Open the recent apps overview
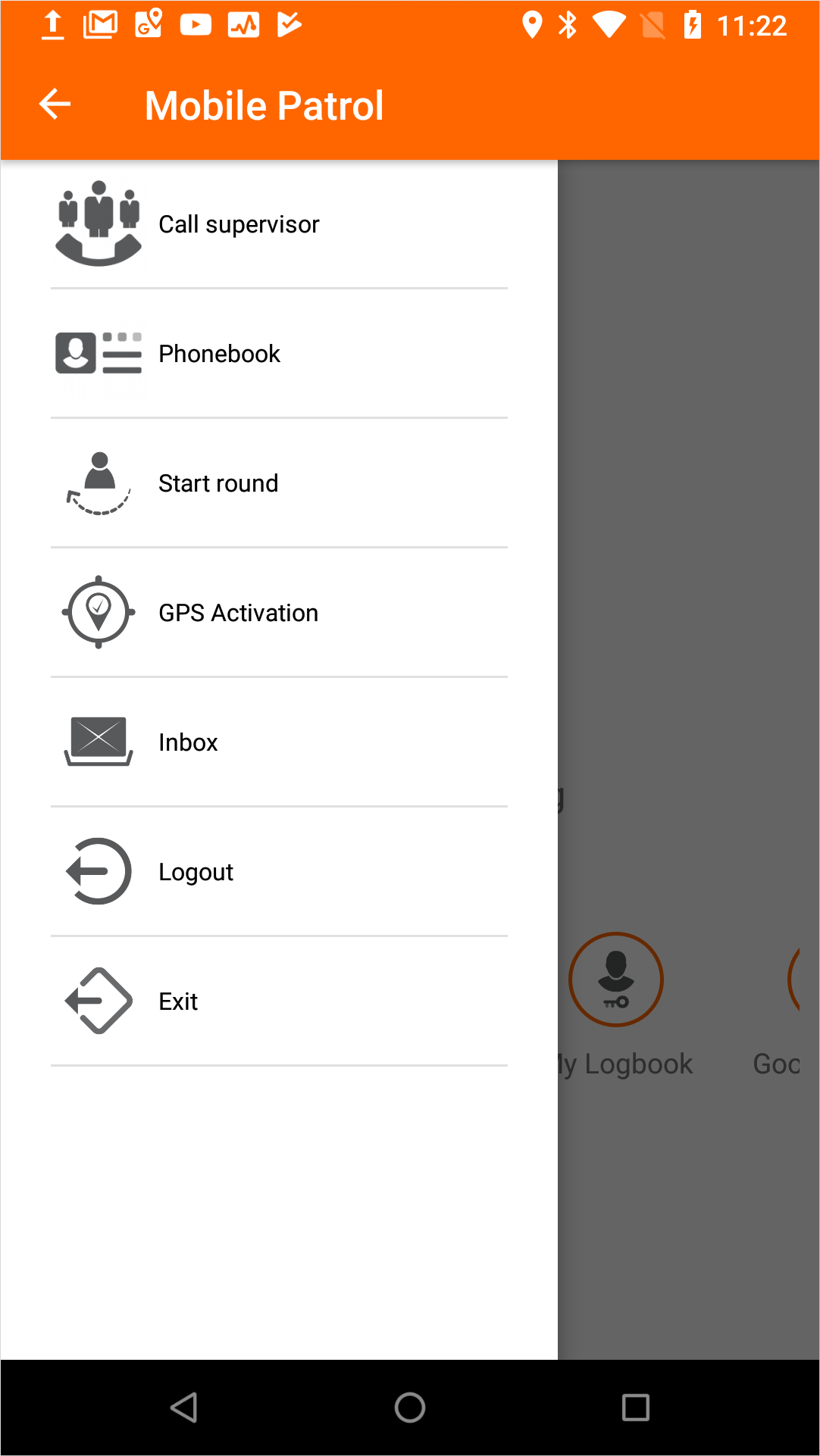 (635, 1408)
